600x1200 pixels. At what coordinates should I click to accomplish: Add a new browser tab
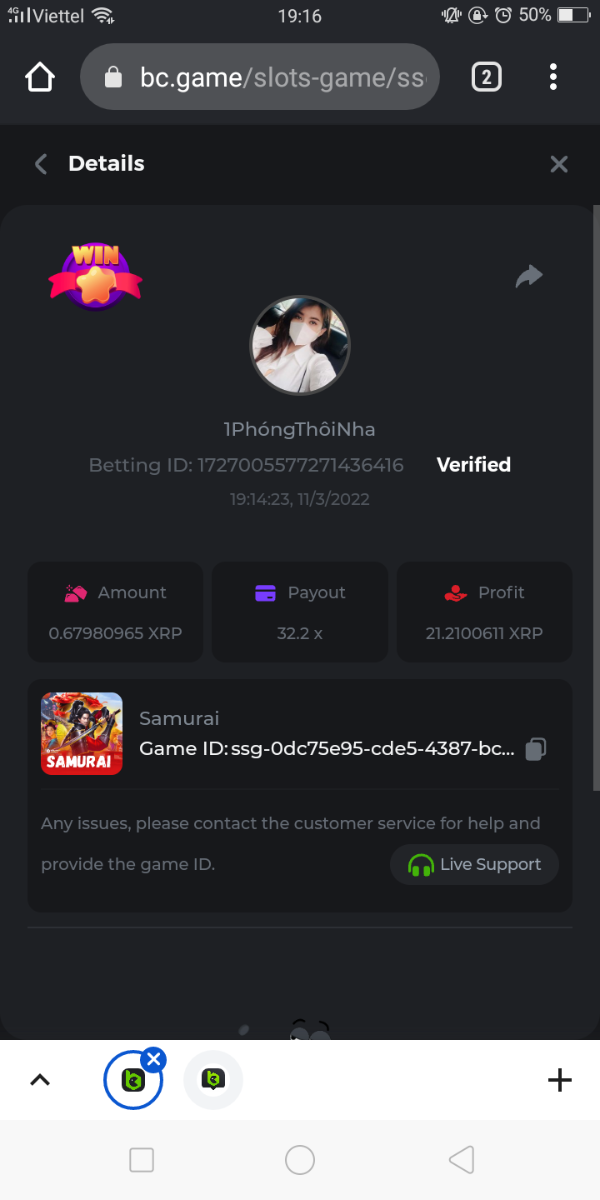click(x=559, y=1080)
